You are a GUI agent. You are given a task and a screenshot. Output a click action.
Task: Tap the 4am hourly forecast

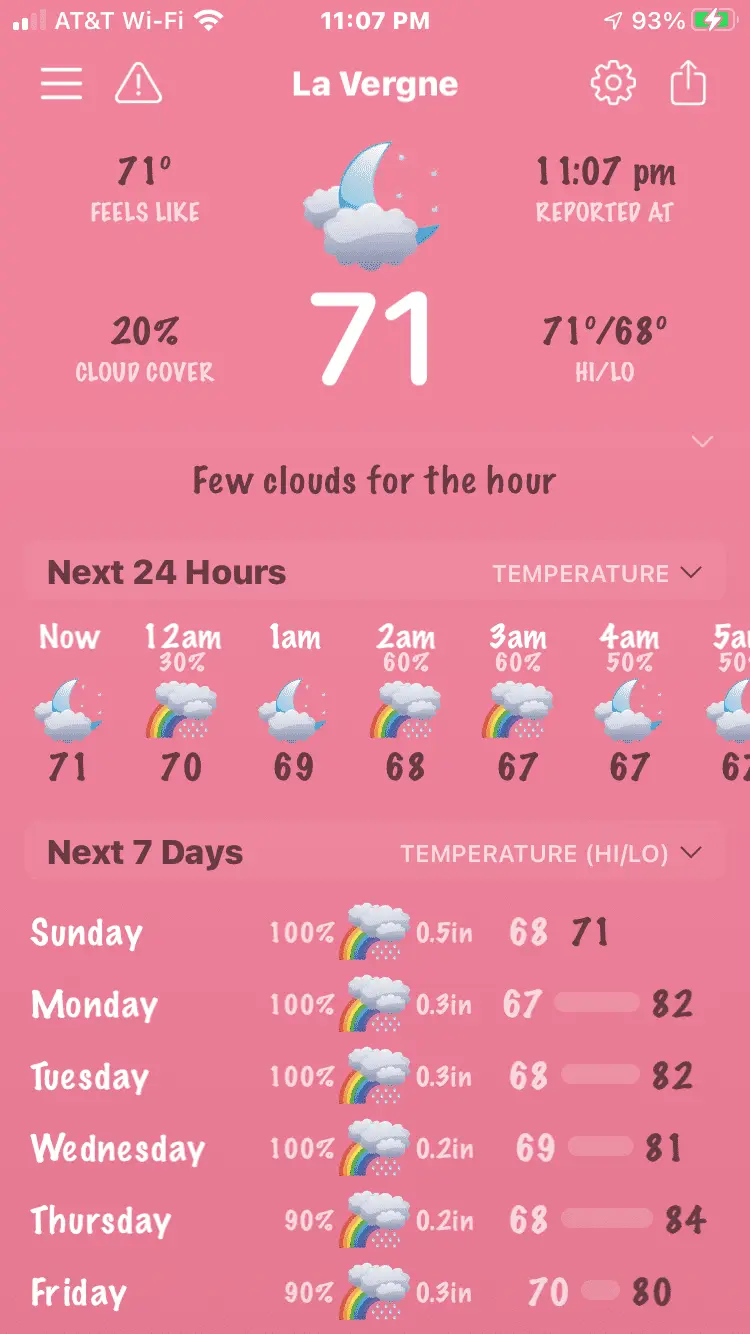(629, 704)
